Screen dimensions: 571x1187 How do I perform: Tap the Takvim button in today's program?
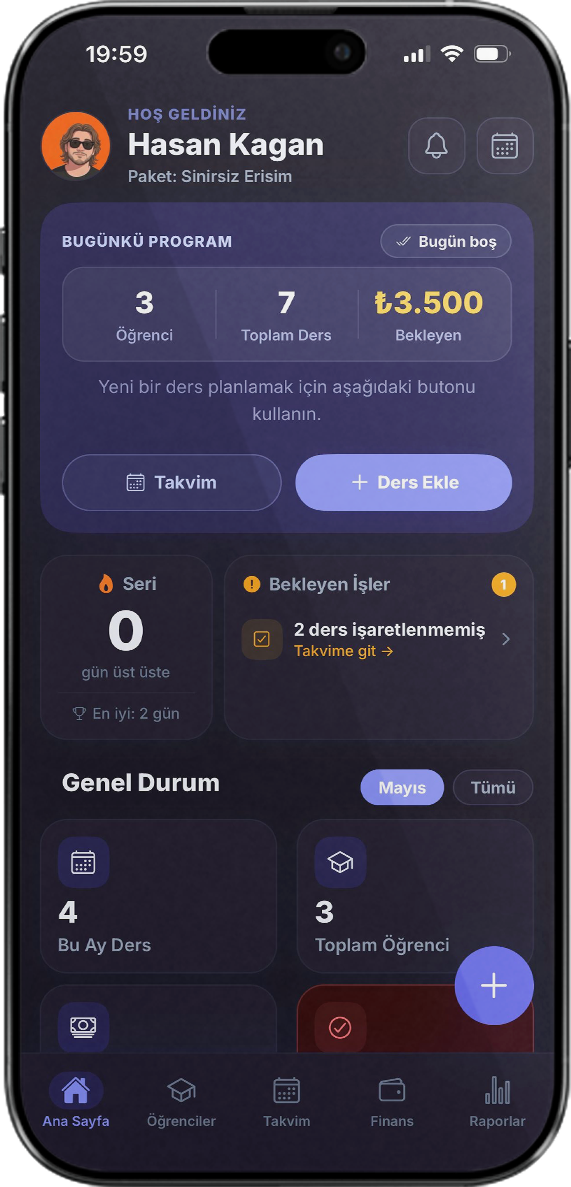(172, 482)
